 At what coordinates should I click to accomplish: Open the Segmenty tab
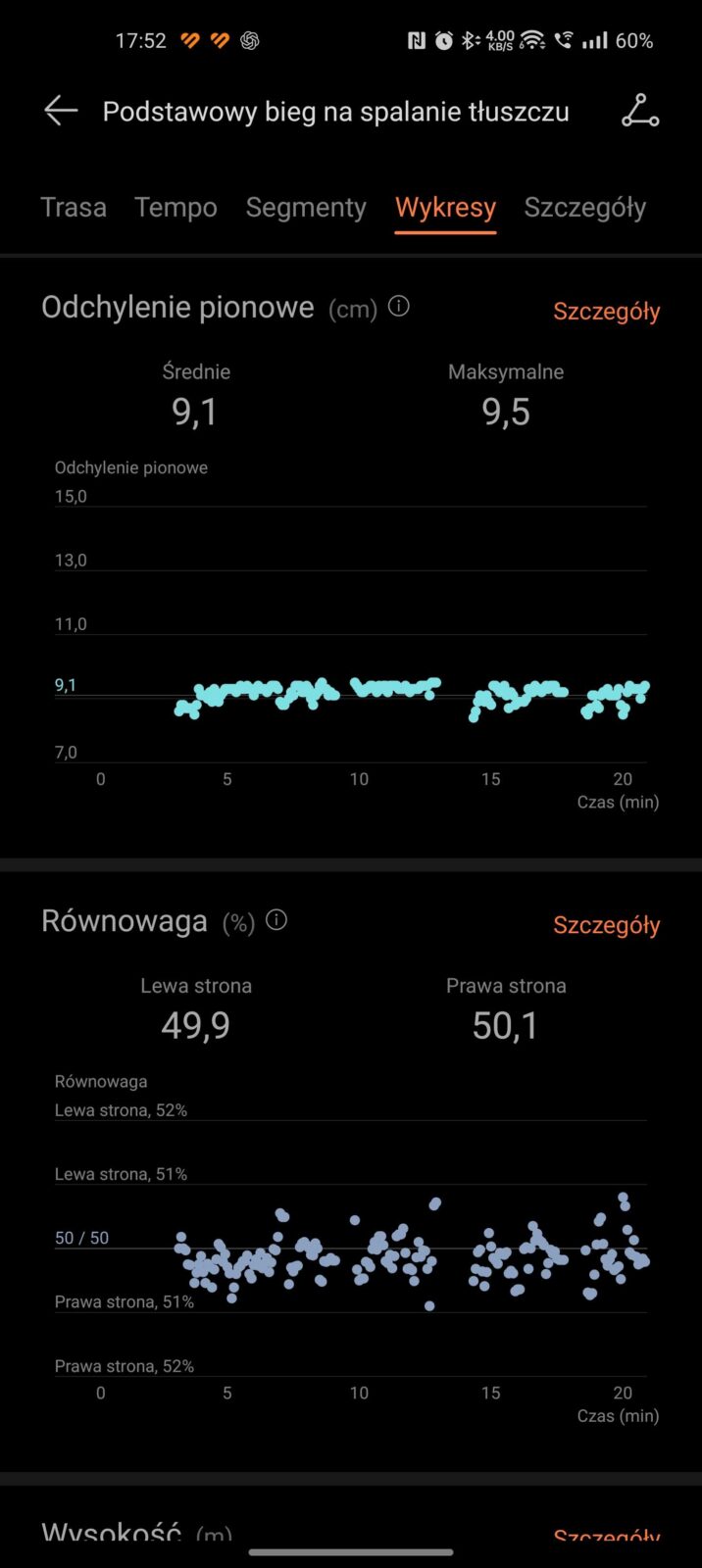click(306, 208)
